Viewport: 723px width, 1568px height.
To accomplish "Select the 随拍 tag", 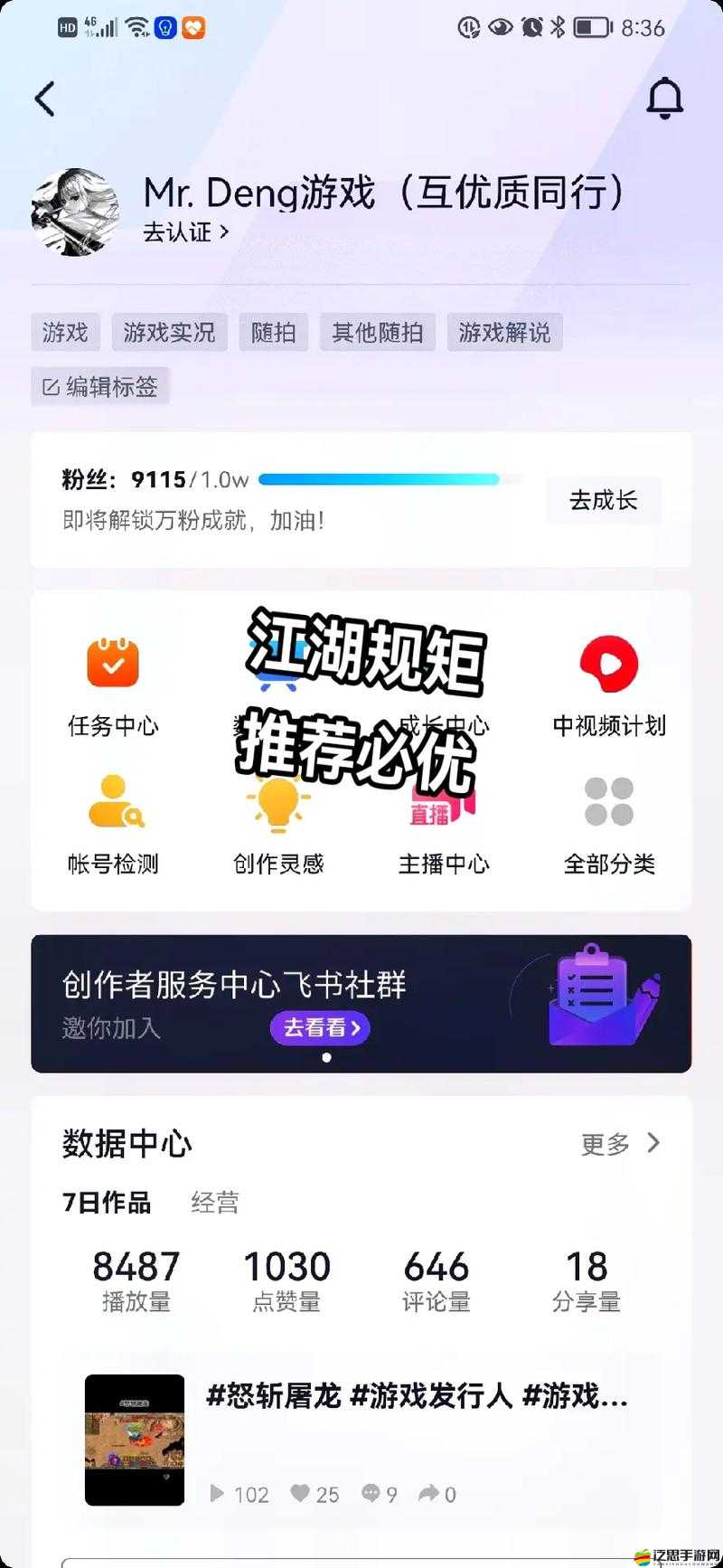I will [x=274, y=332].
